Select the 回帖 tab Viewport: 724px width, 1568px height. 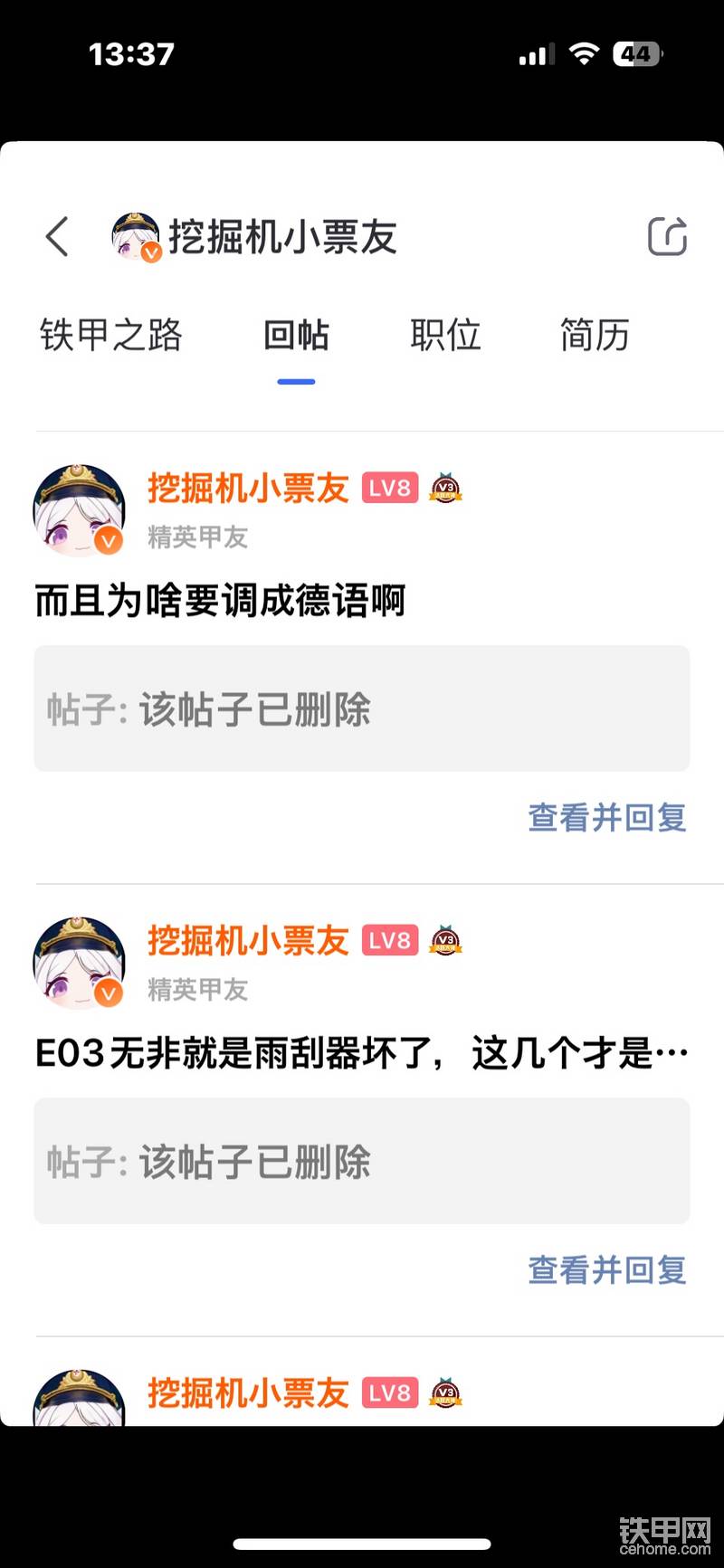(296, 336)
